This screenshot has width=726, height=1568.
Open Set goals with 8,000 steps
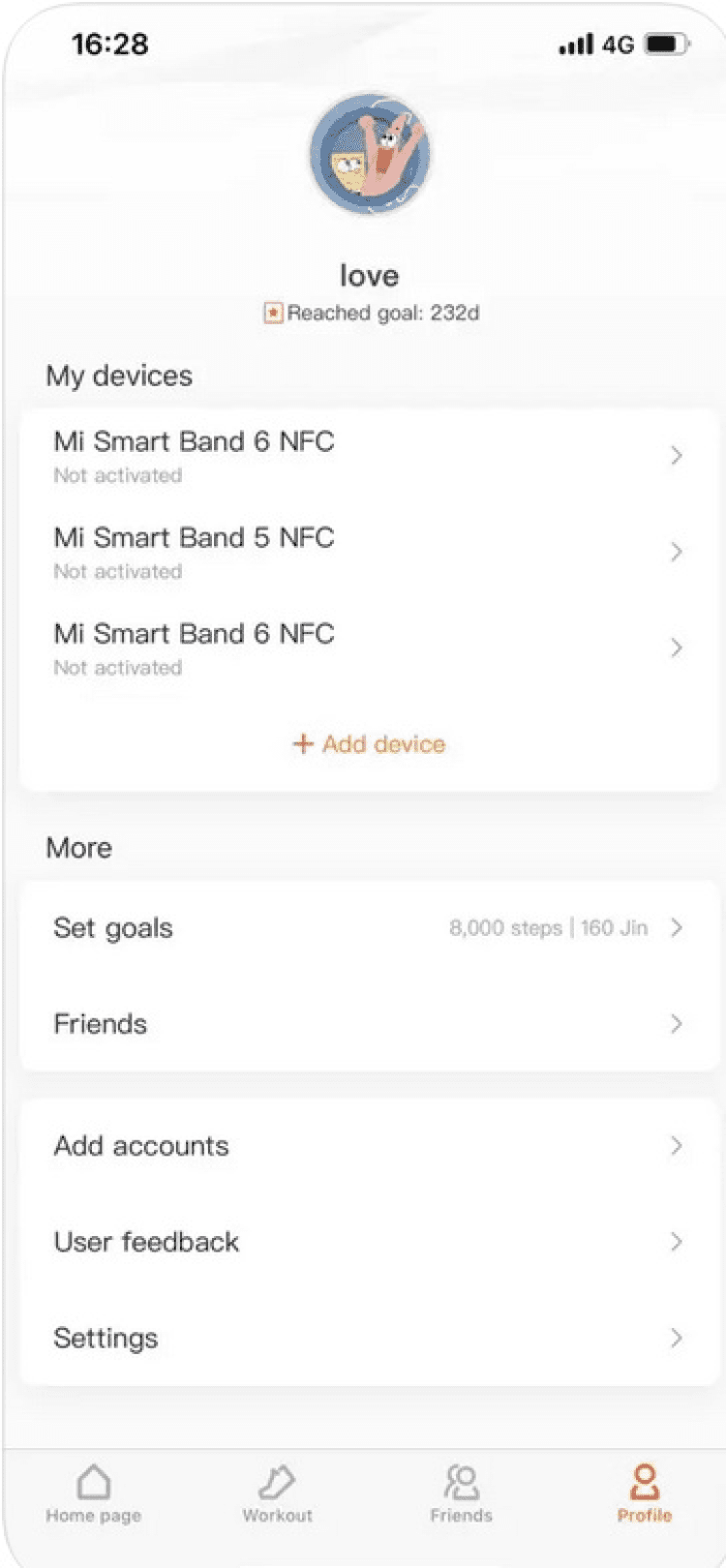point(368,928)
